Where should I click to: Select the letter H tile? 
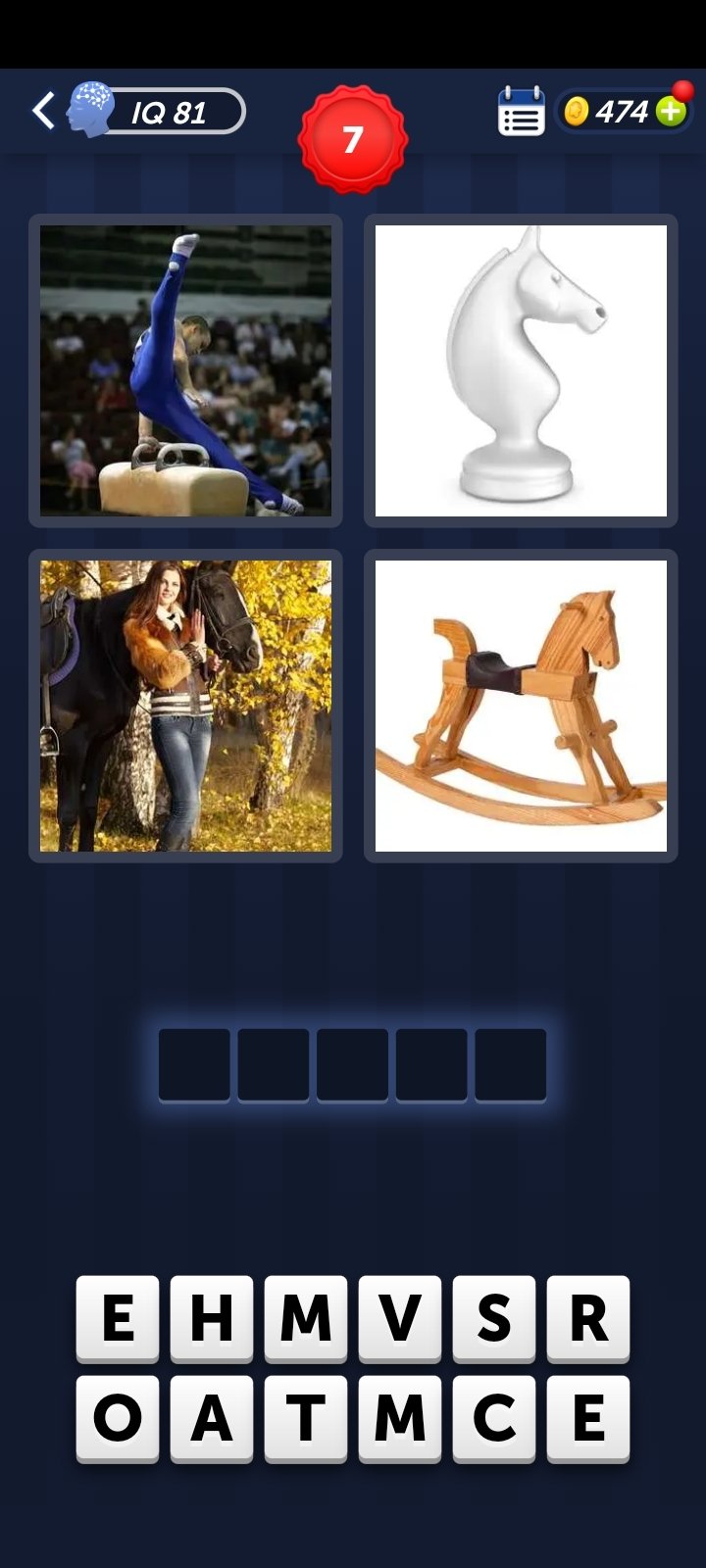[212, 1317]
